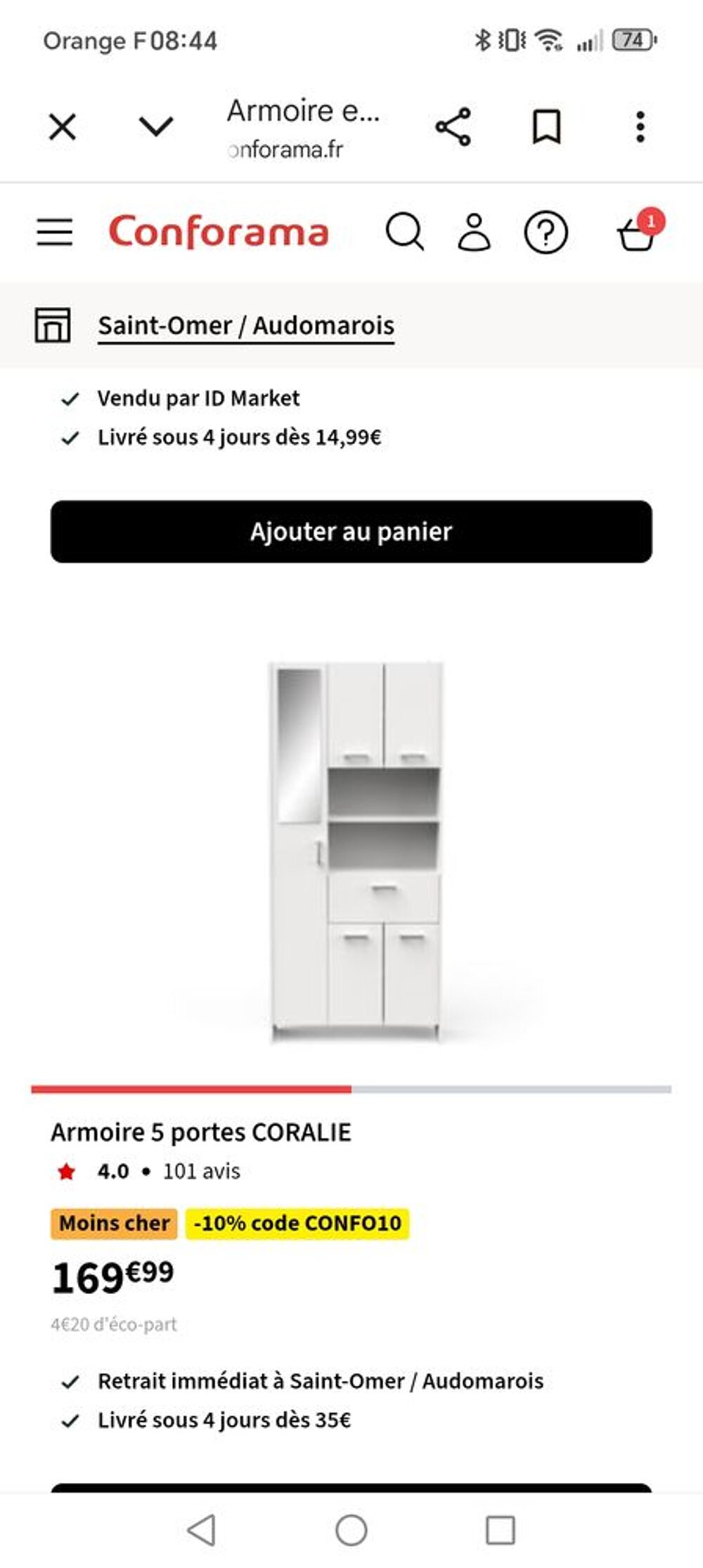Go to the phone home screen
Image resolution: width=703 pixels, height=1568 pixels.
tap(351, 1529)
